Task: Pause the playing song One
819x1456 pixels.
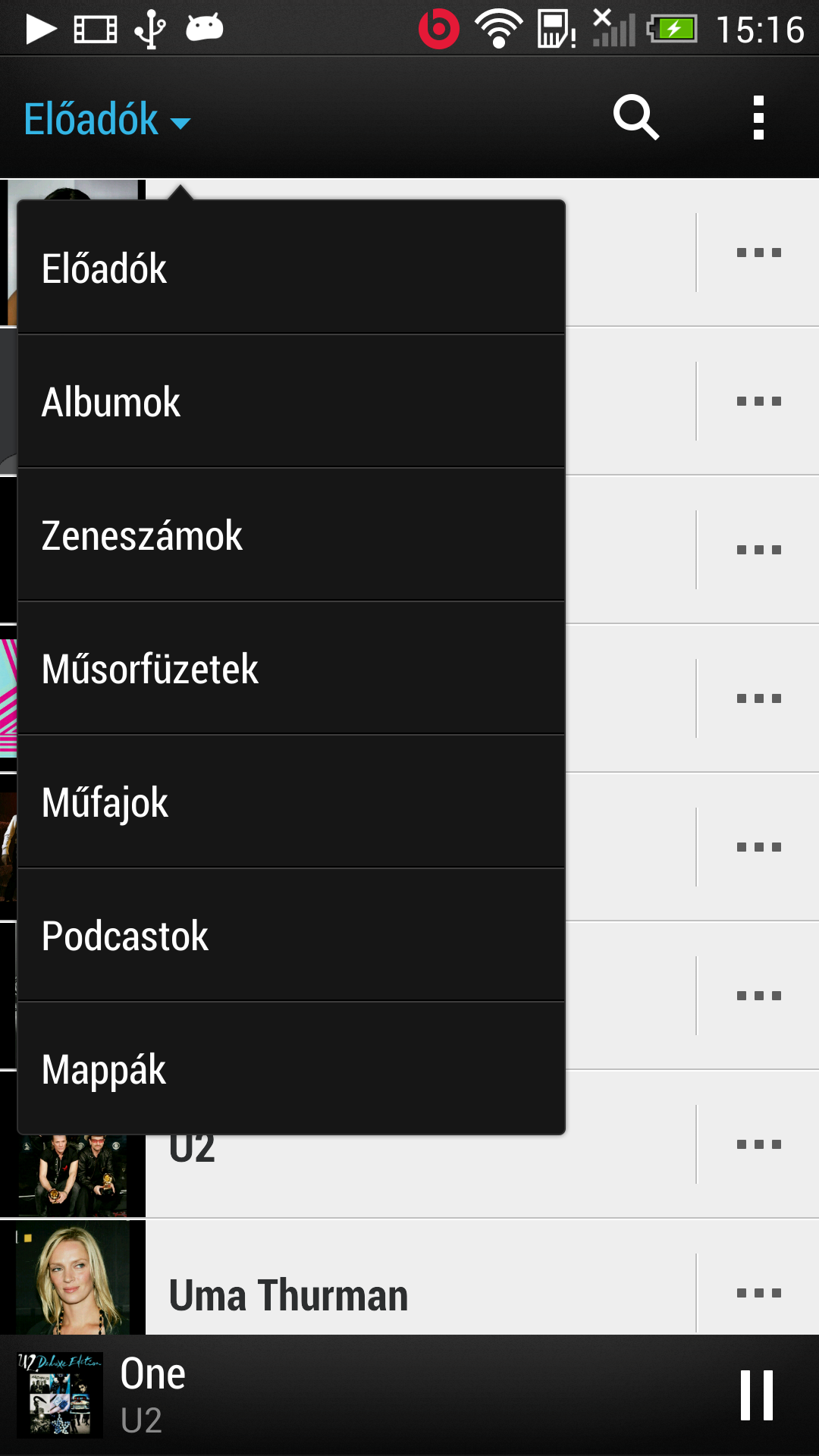Action: [757, 1395]
